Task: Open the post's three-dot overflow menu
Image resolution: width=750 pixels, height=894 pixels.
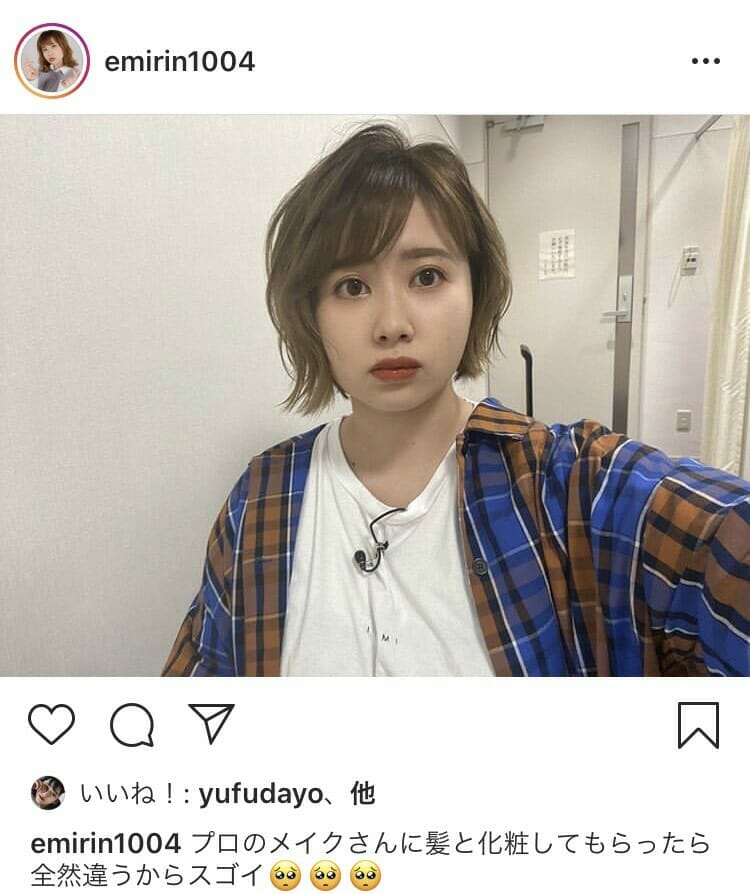Action: pos(705,62)
